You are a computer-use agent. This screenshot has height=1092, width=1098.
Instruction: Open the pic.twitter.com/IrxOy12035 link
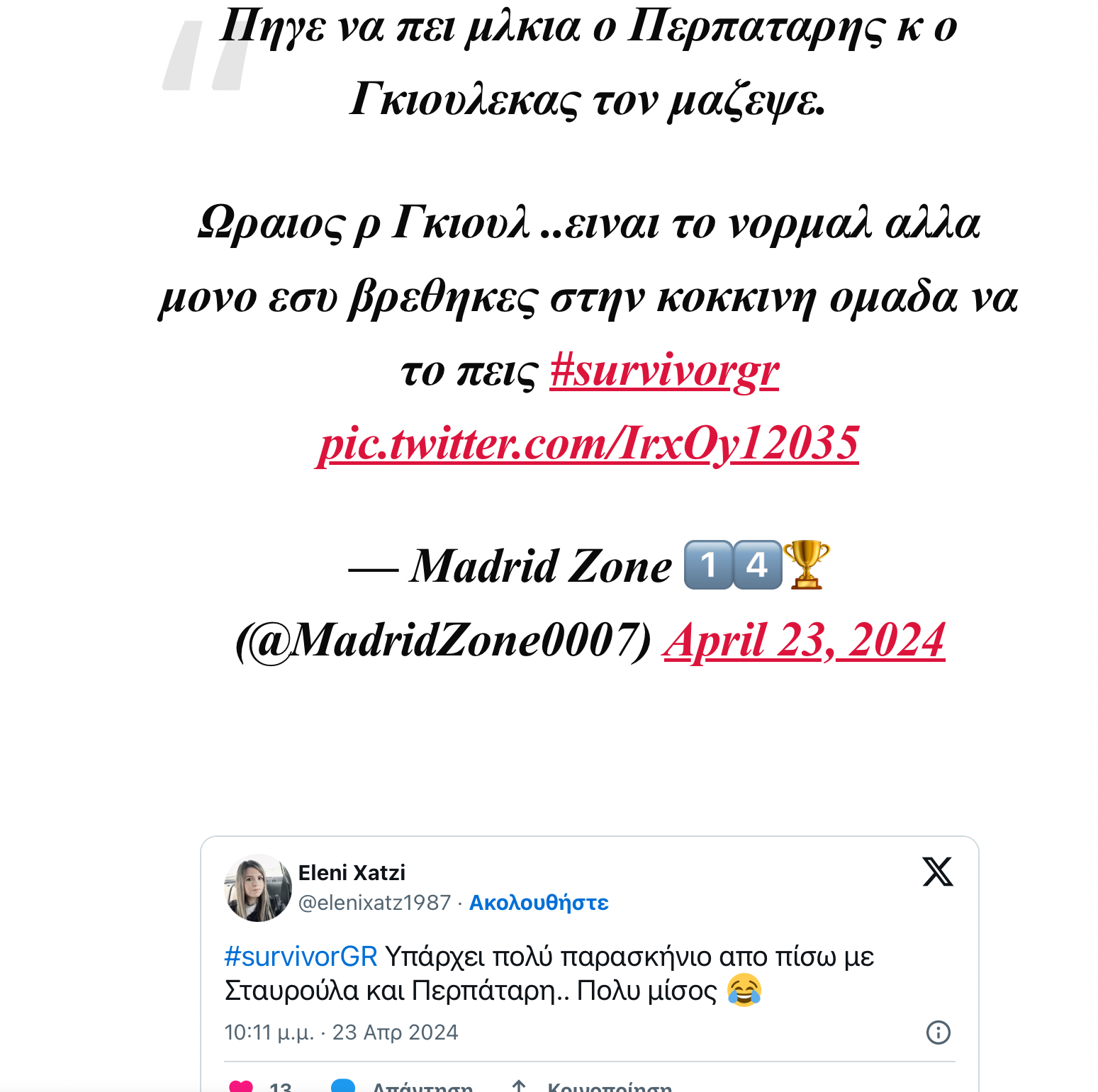coord(588,444)
